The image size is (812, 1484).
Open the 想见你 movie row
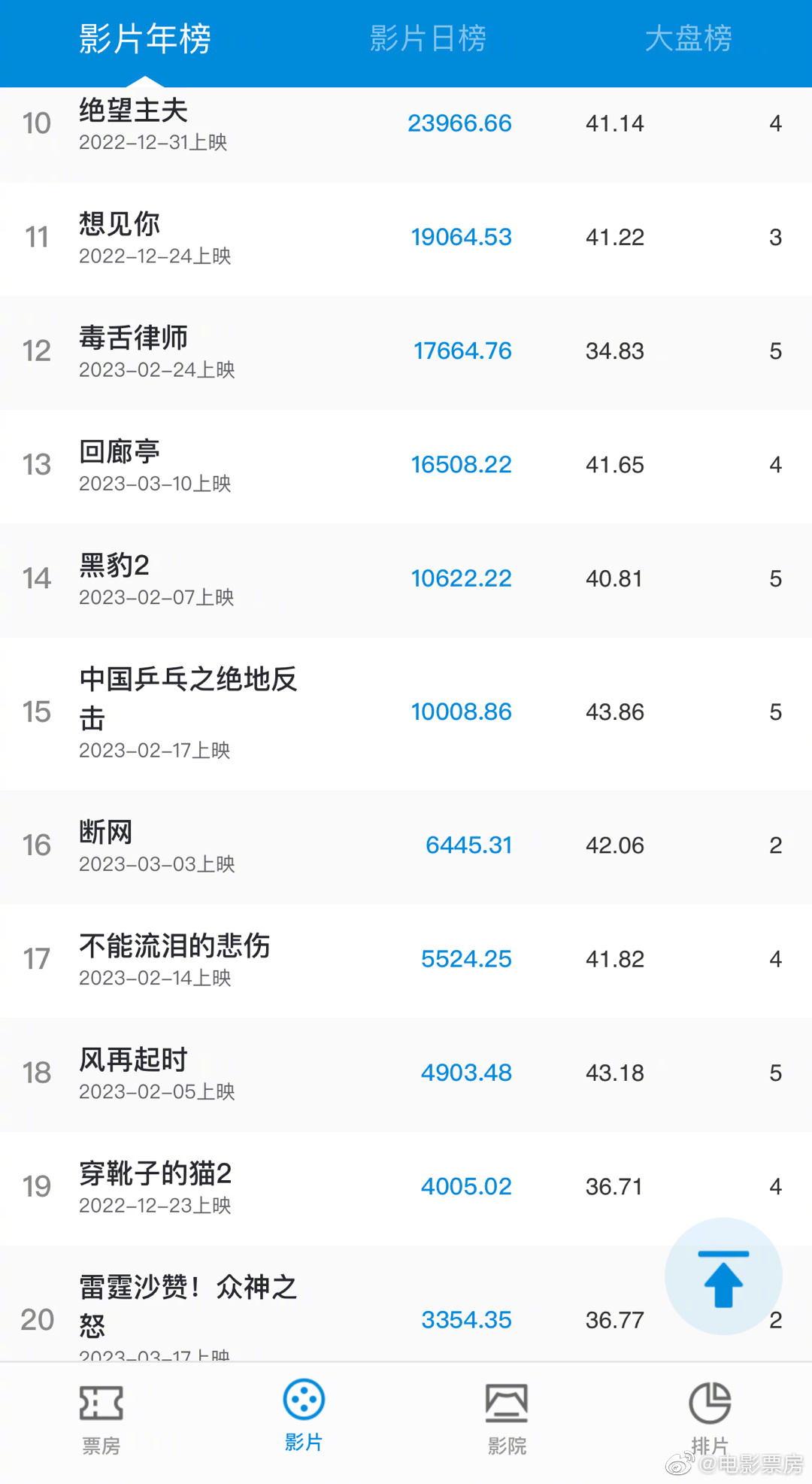(406, 239)
